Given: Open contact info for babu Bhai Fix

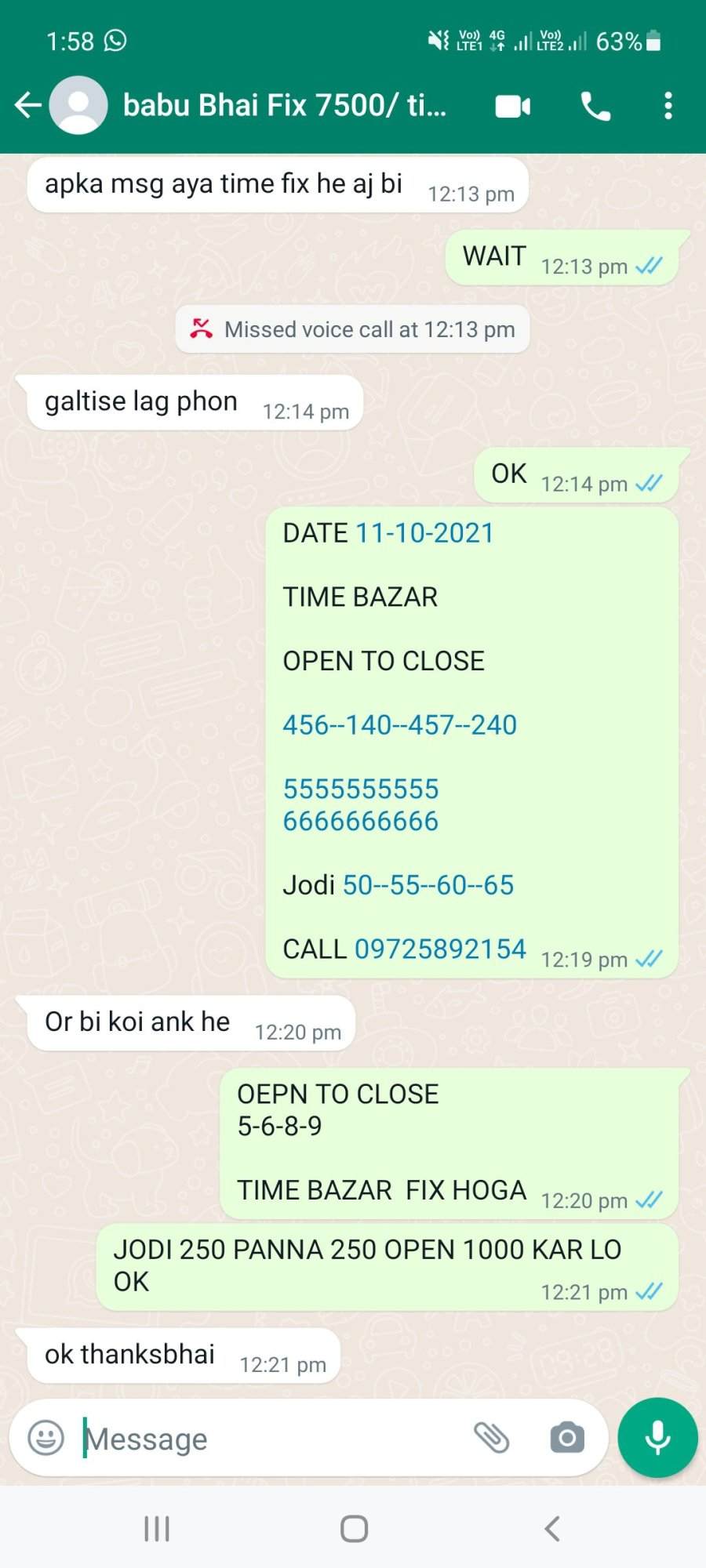Looking at the screenshot, I should 285,105.
